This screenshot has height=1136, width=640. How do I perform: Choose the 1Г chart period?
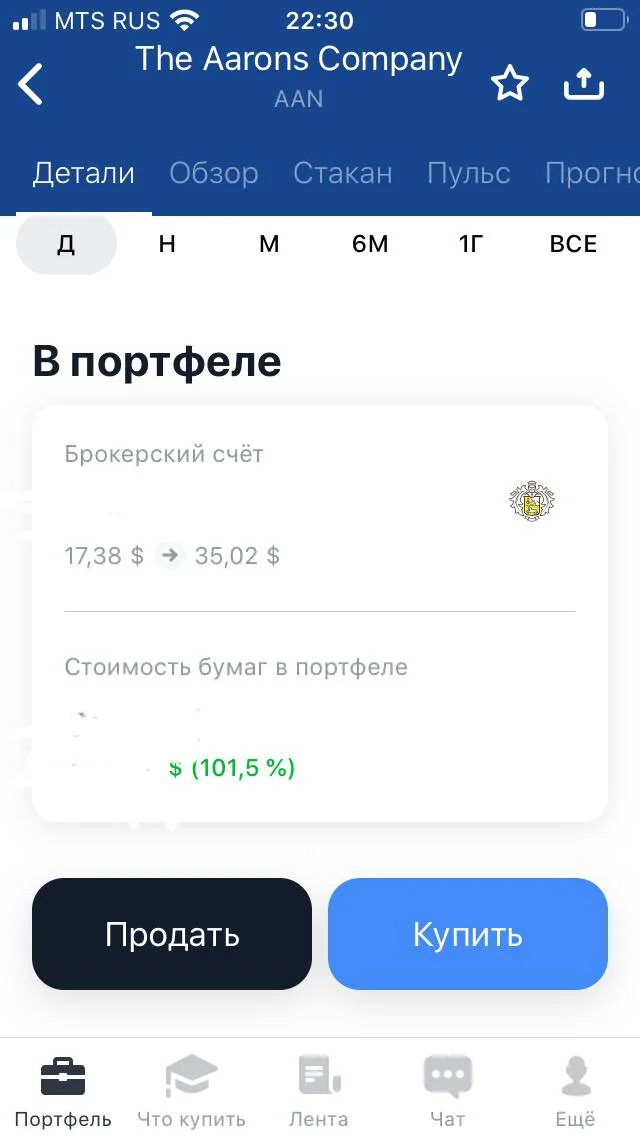coord(470,244)
